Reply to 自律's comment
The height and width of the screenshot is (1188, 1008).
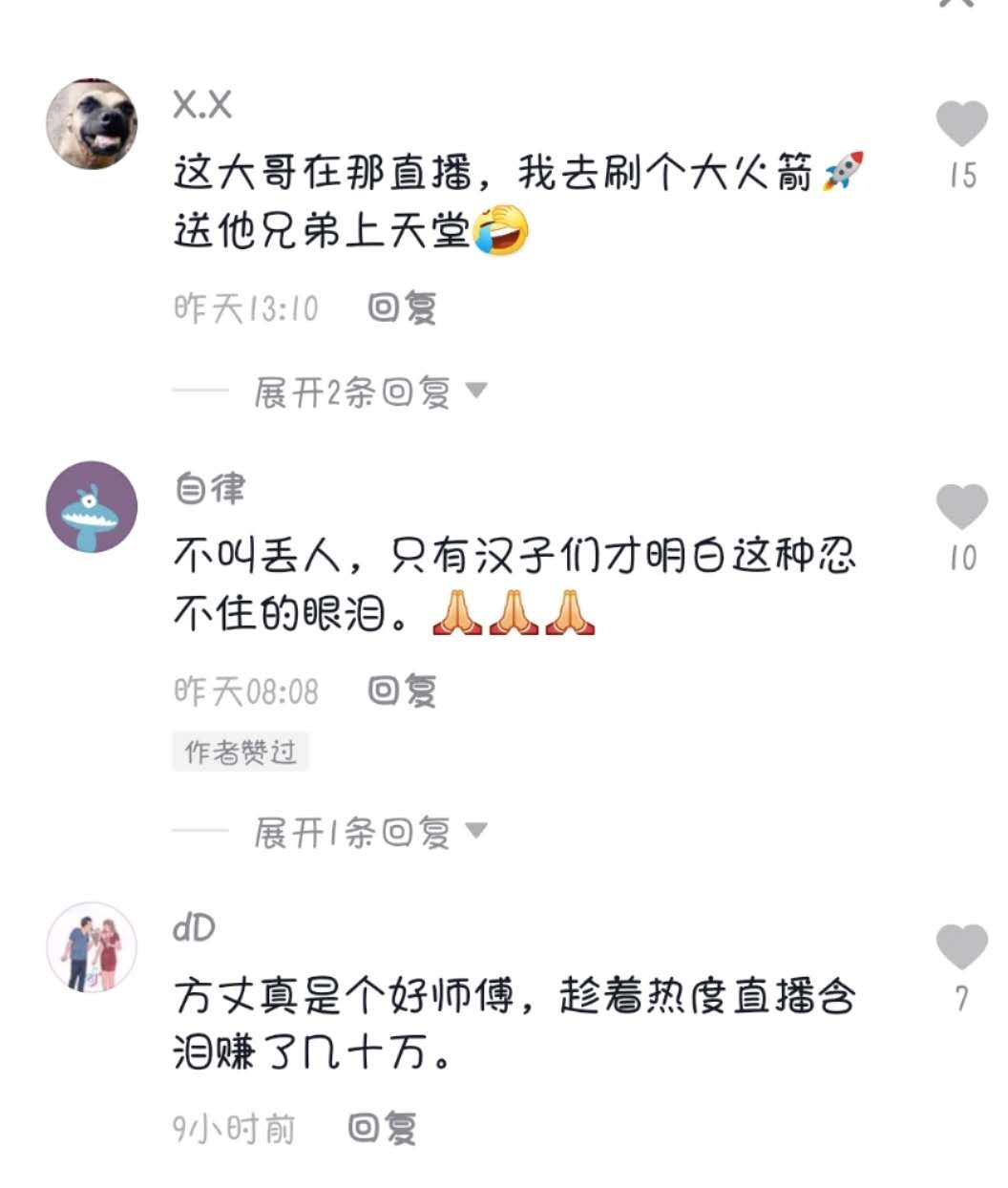tap(402, 690)
